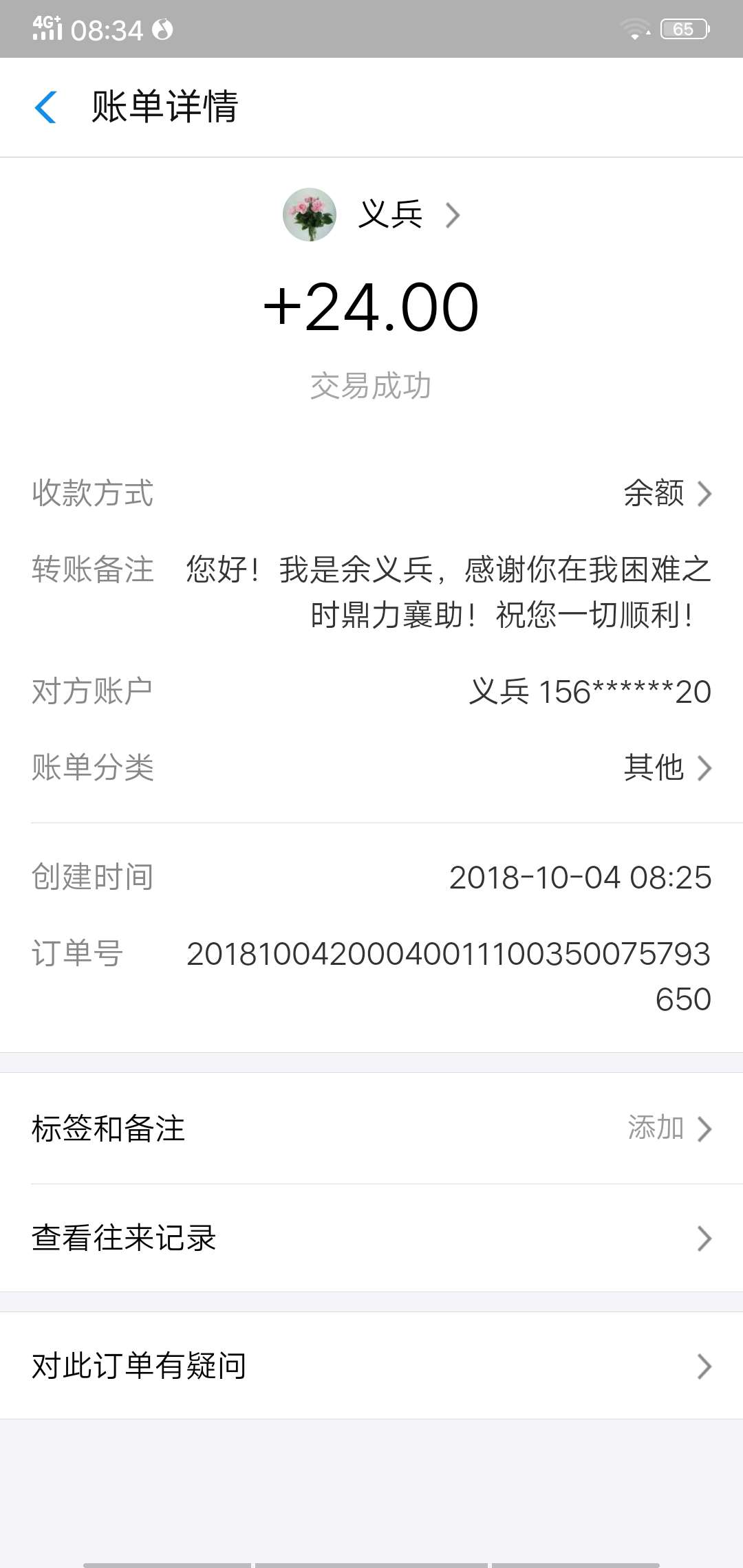Screen dimensions: 743x1568
Task: Select the long order number text
Action: point(447,956)
